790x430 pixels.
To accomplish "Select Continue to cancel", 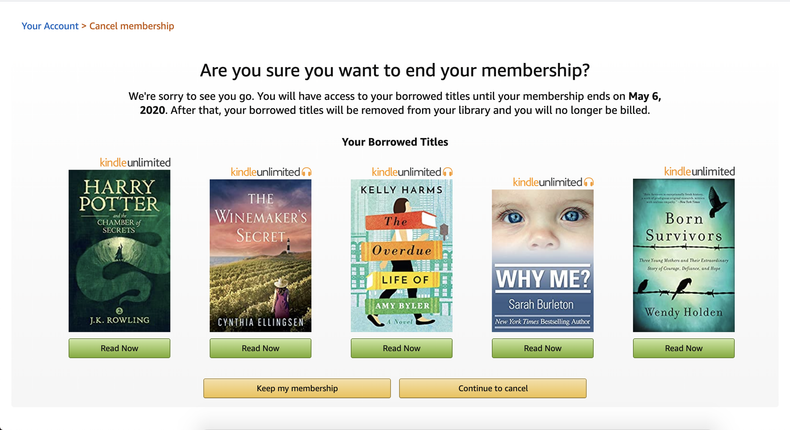I will (492, 388).
